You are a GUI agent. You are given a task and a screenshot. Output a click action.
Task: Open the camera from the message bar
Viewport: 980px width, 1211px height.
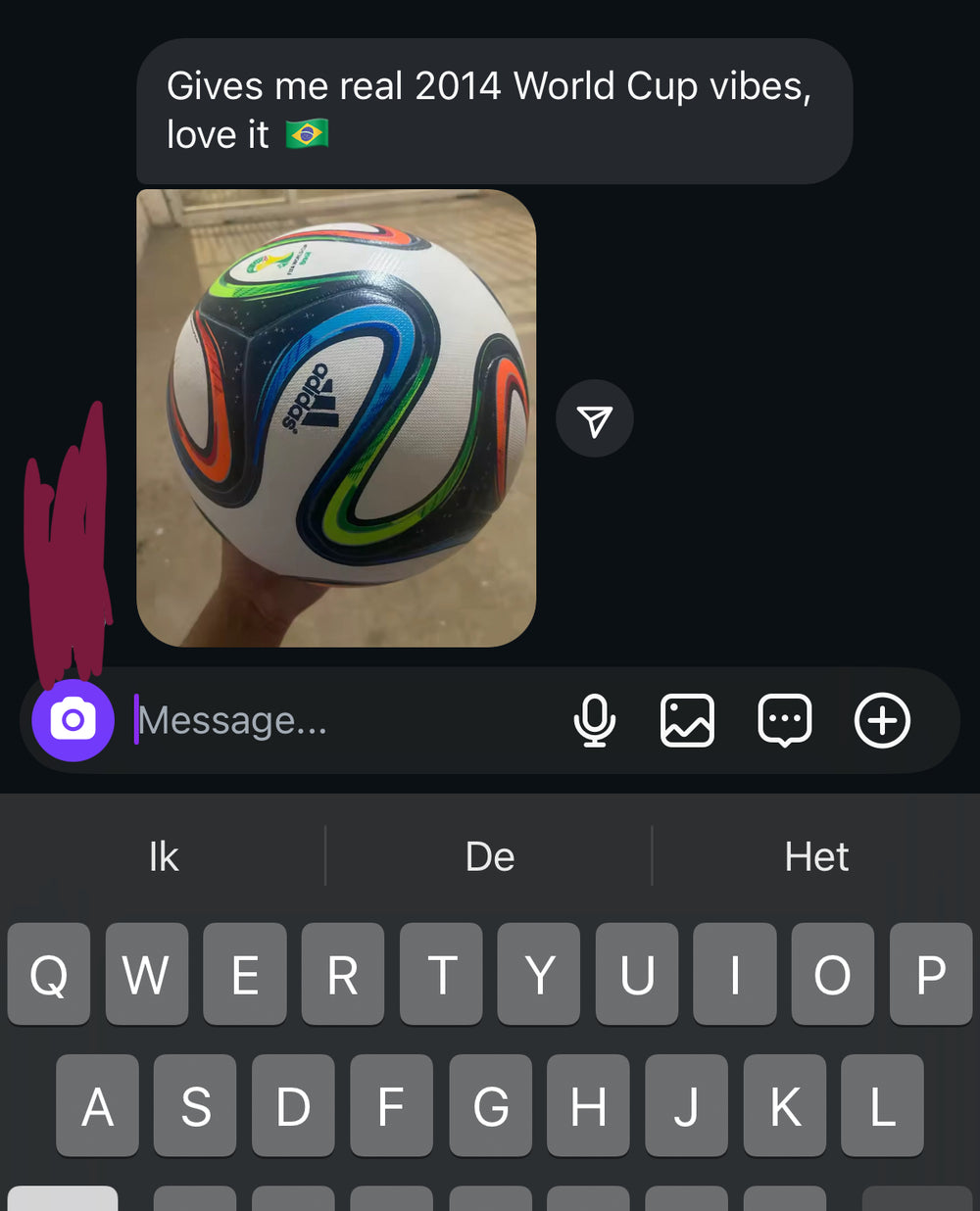tap(73, 720)
